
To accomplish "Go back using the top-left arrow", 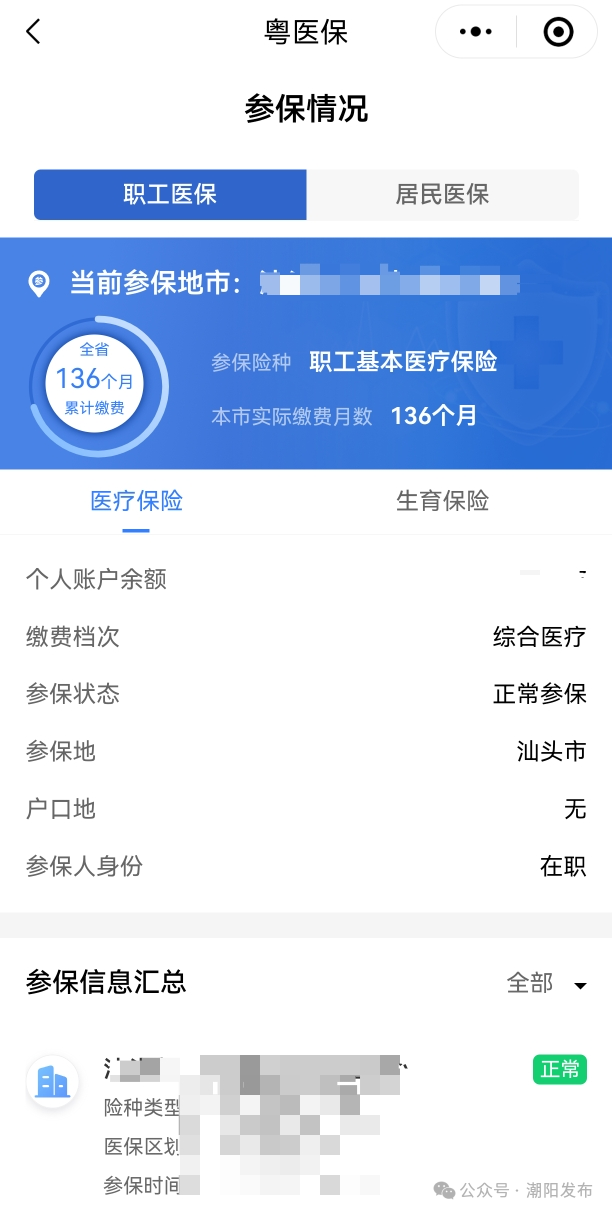I will [33, 32].
